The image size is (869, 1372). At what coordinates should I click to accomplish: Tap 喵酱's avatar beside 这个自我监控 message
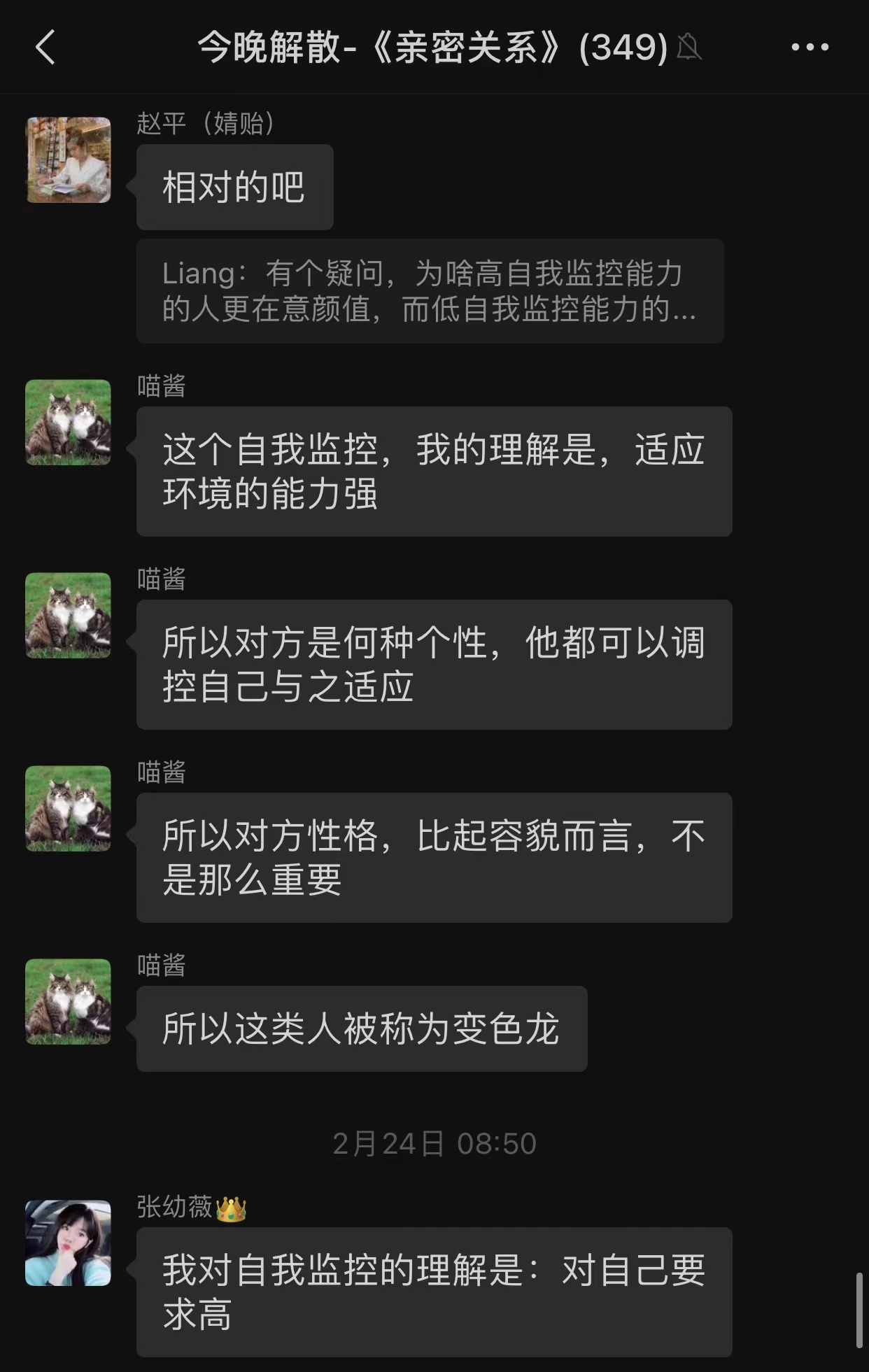point(69,423)
